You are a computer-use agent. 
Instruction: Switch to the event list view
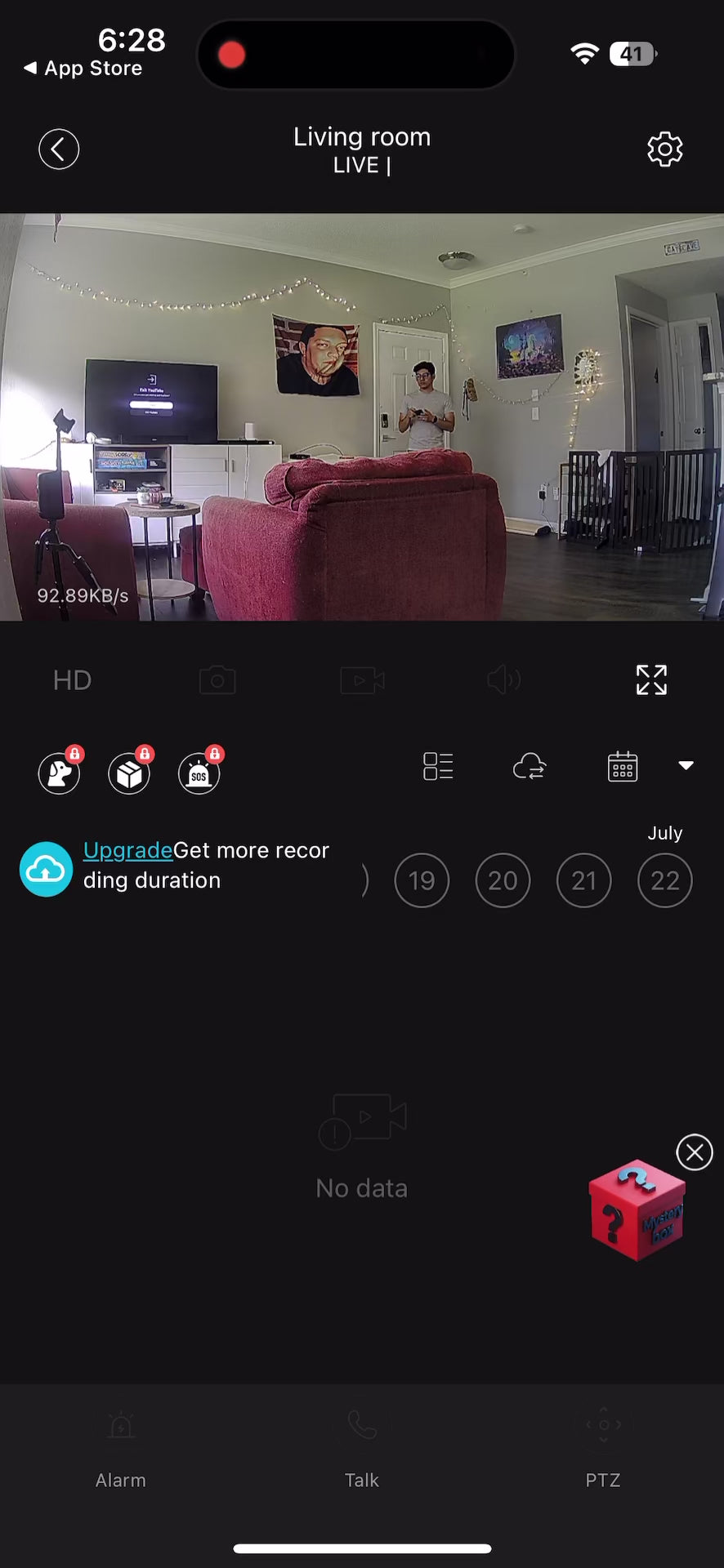pos(438,767)
